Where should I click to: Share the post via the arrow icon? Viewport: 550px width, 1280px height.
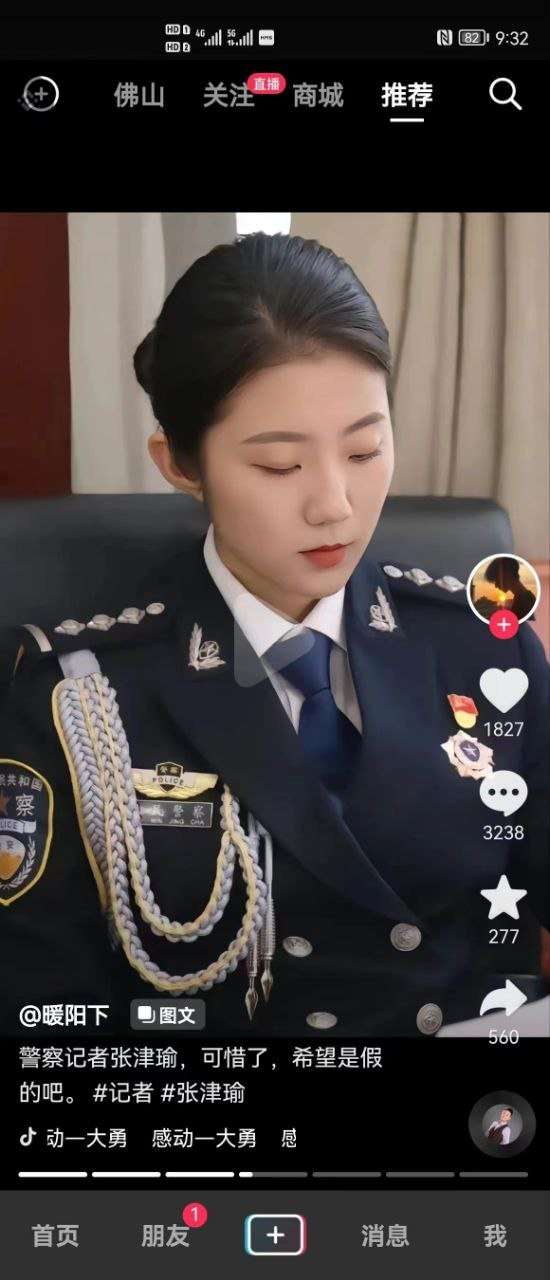tap(503, 999)
